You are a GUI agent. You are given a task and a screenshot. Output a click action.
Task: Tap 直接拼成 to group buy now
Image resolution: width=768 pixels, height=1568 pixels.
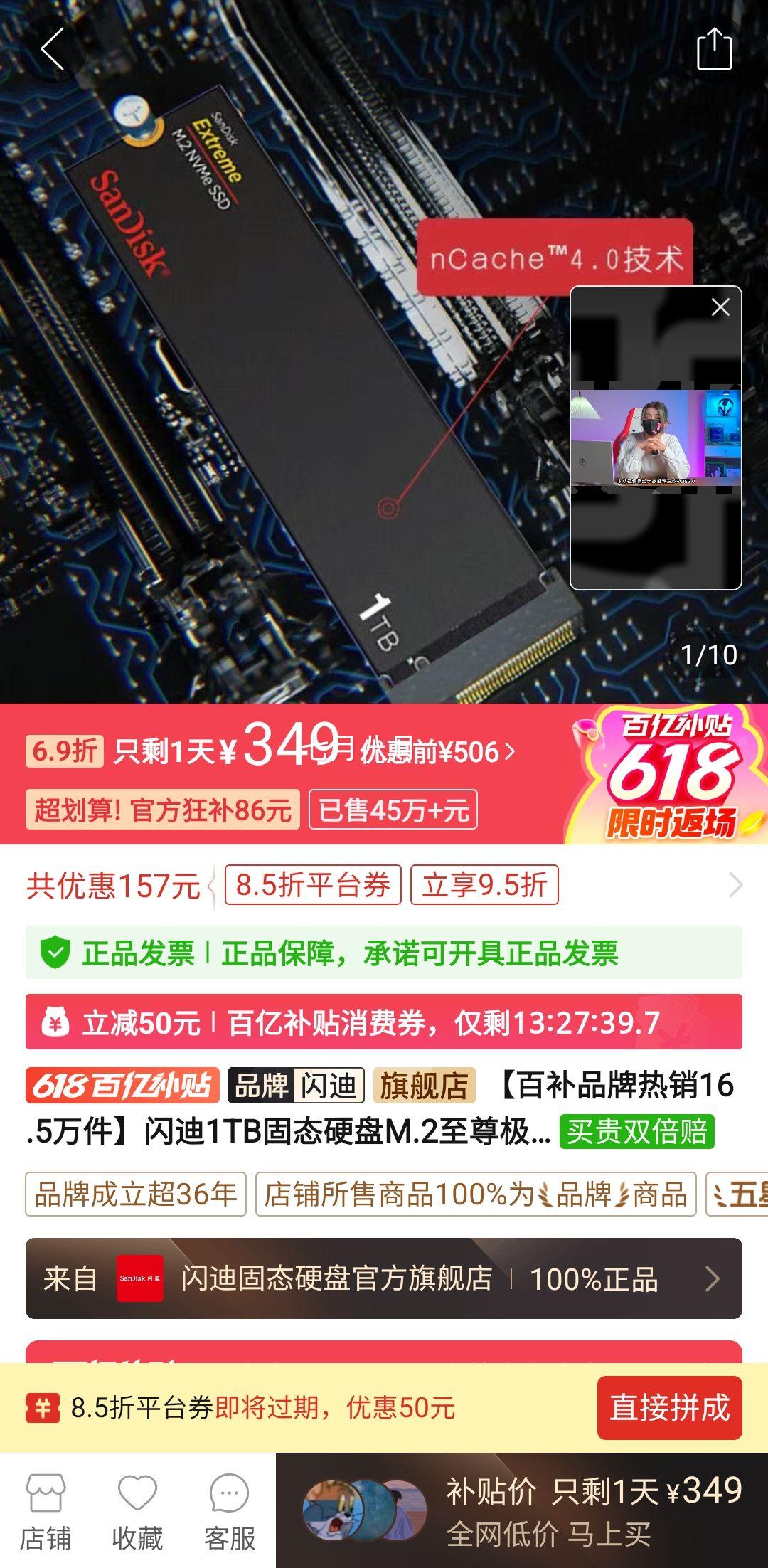(669, 1407)
